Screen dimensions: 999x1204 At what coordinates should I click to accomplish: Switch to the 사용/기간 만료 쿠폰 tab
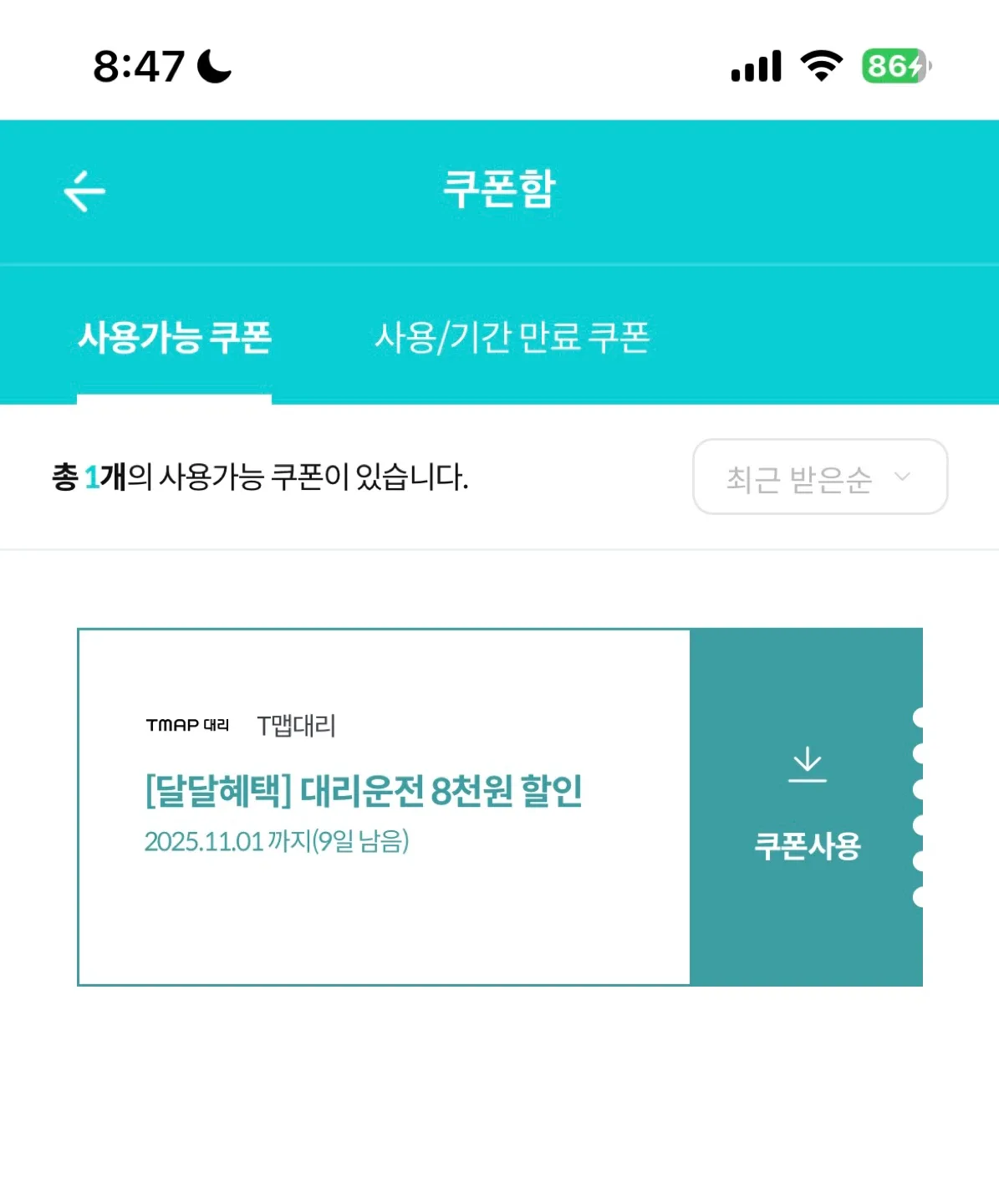(512, 338)
